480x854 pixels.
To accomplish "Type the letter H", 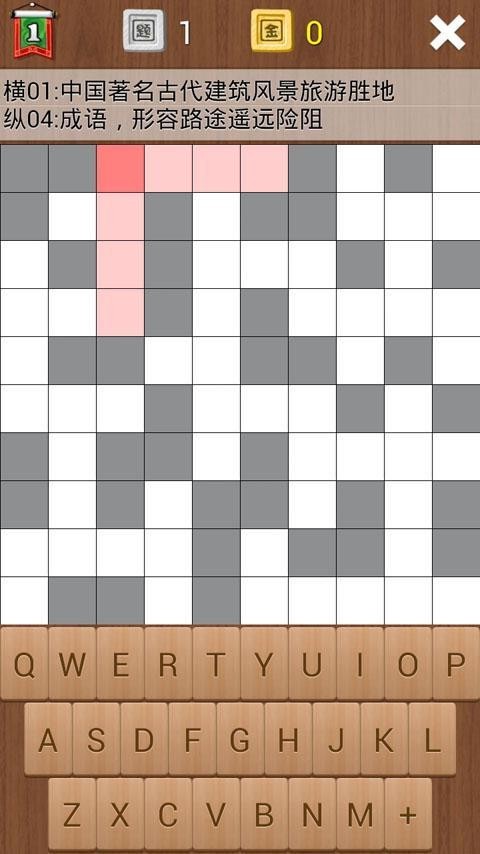I will pos(288,739).
